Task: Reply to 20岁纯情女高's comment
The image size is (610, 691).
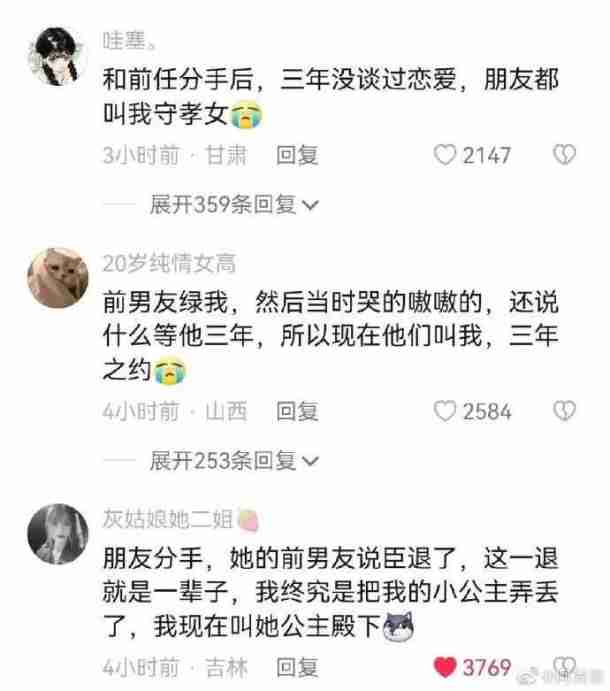Action: point(297,411)
